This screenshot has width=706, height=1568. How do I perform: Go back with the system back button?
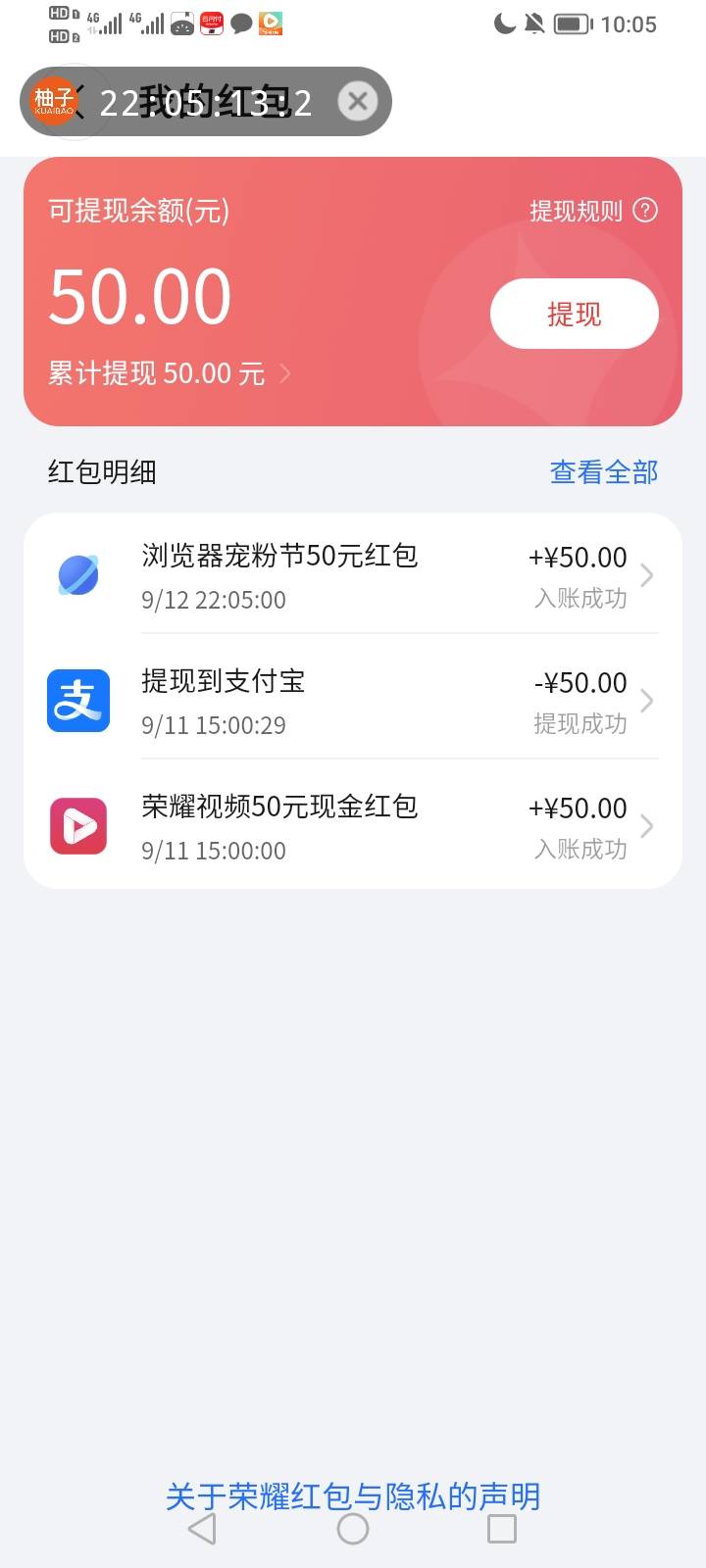point(202,1529)
